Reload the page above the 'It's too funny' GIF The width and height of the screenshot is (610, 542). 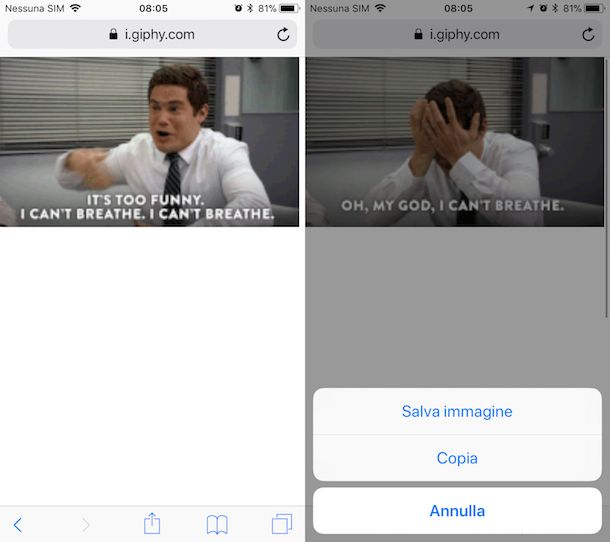283,35
